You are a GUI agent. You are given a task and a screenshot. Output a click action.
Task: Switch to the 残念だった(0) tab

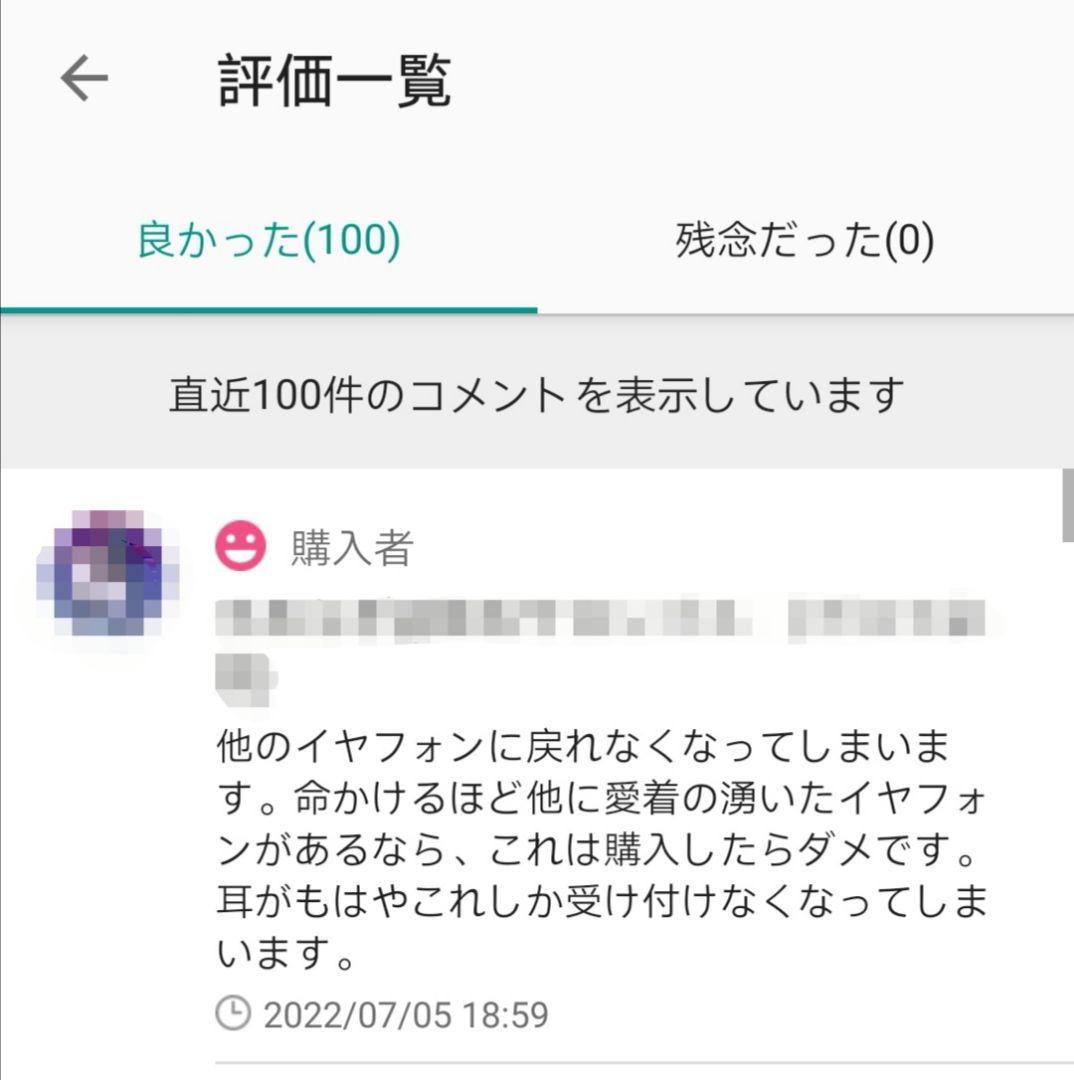(805, 240)
